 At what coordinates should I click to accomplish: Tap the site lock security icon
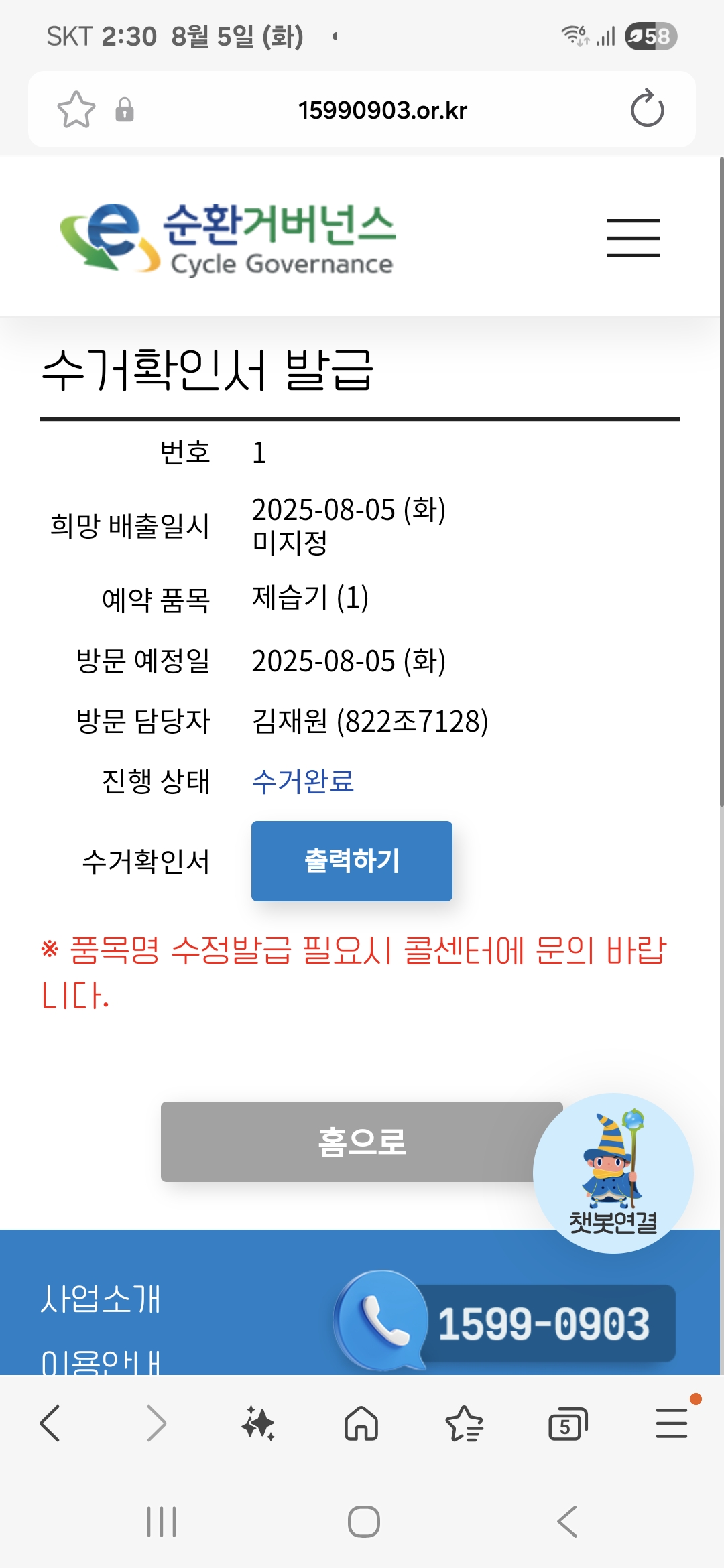(125, 109)
